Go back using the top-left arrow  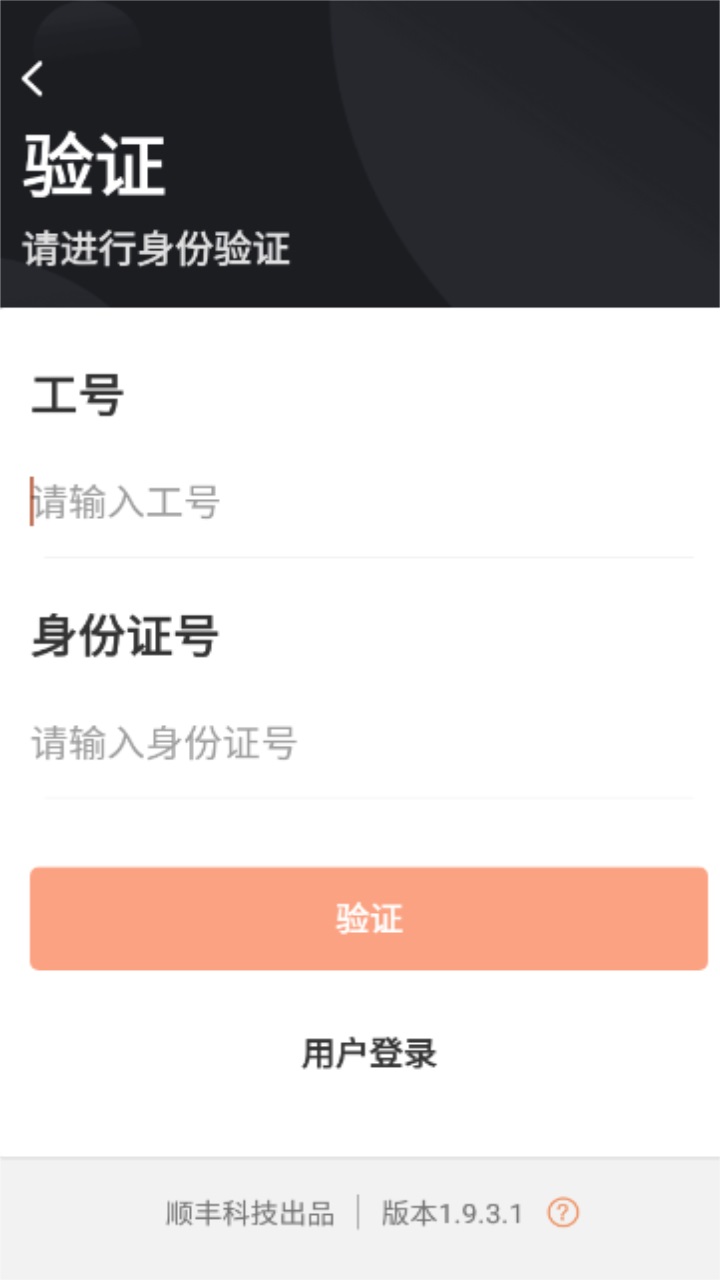[x=33, y=78]
